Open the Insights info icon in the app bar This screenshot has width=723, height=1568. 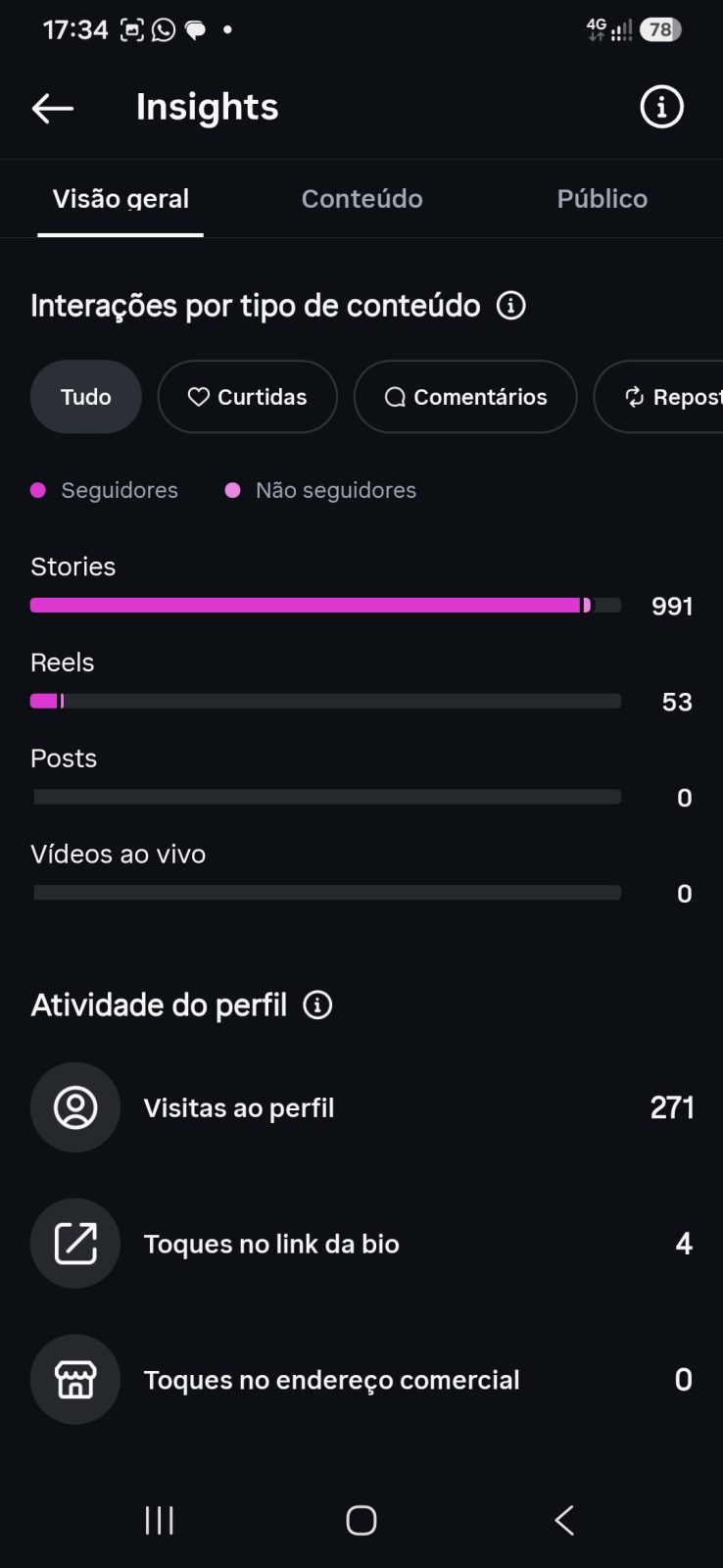pos(661,107)
